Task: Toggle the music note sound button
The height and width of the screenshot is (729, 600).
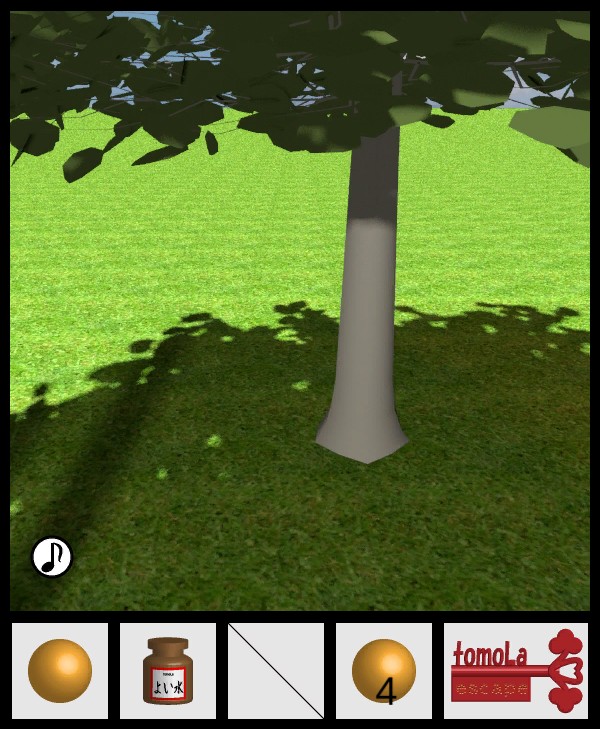Action: pyautogui.click(x=52, y=557)
